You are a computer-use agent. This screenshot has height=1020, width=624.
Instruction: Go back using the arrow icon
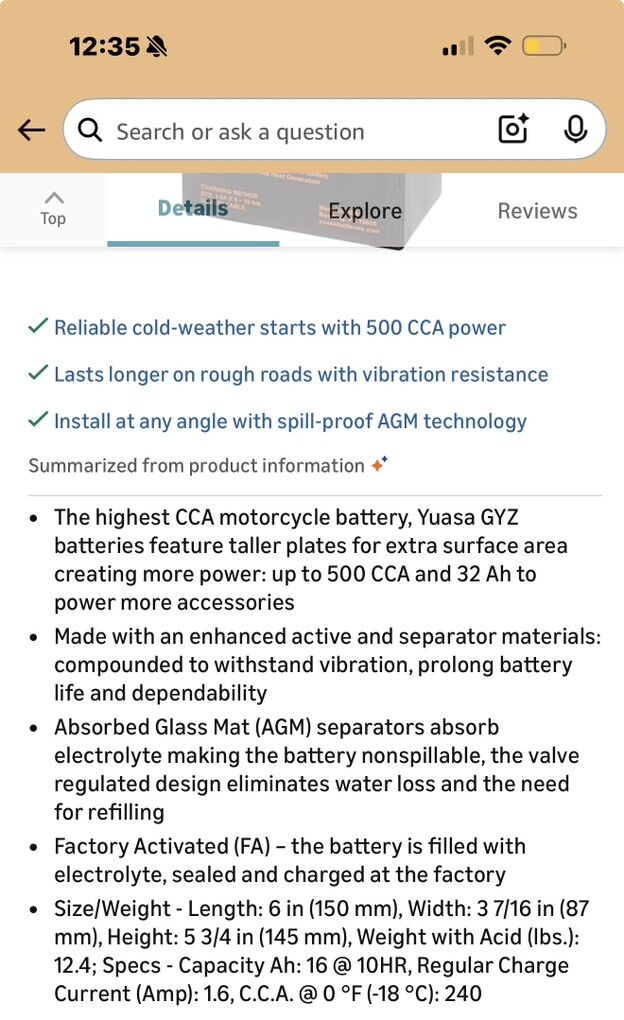[31, 130]
